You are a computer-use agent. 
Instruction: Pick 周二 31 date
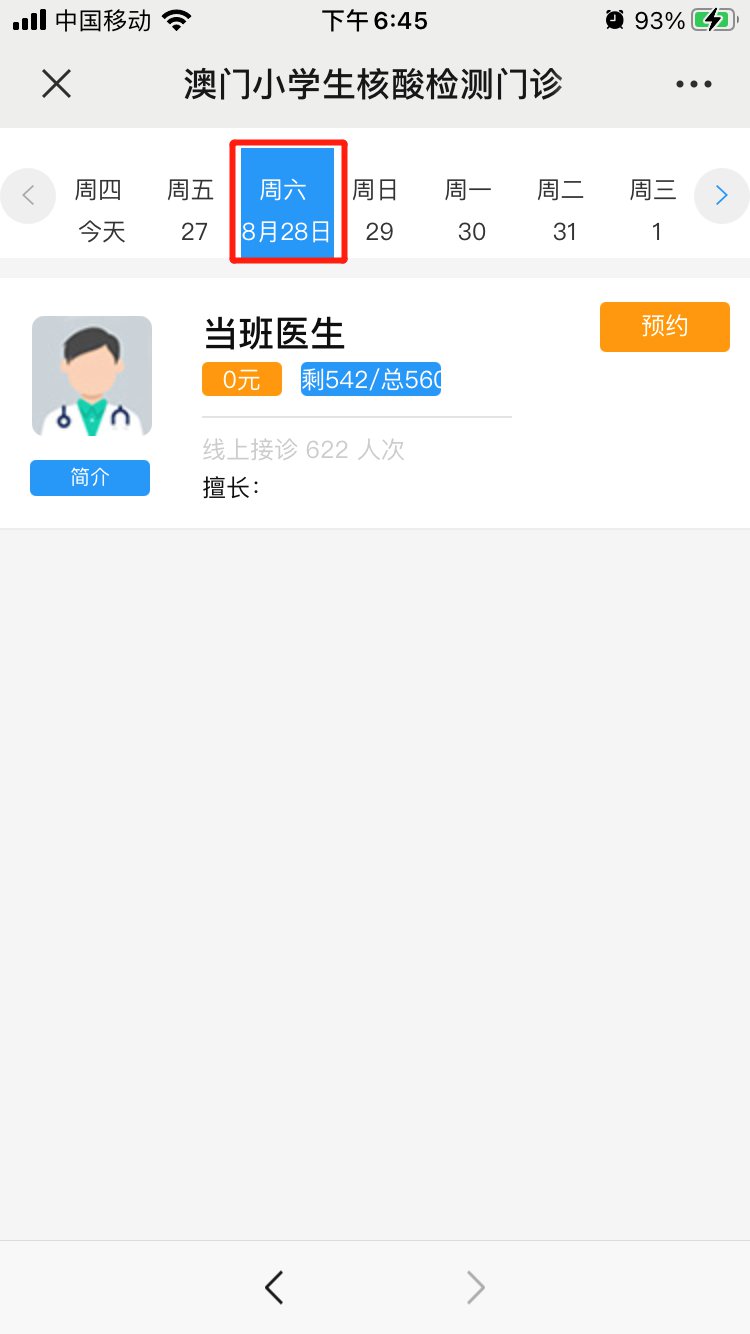point(563,210)
